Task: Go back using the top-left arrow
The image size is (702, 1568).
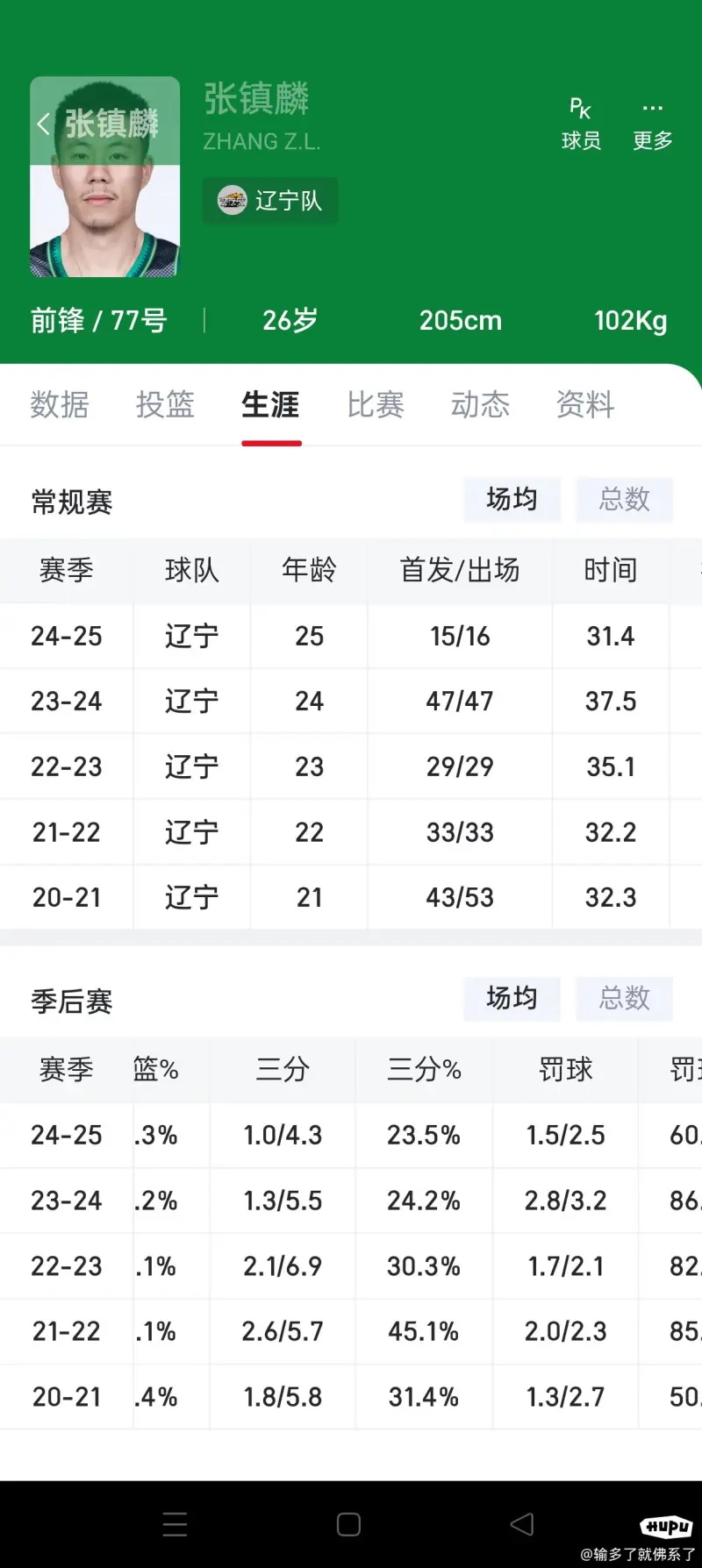Action: pyautogui.click(x=43, y=124)
